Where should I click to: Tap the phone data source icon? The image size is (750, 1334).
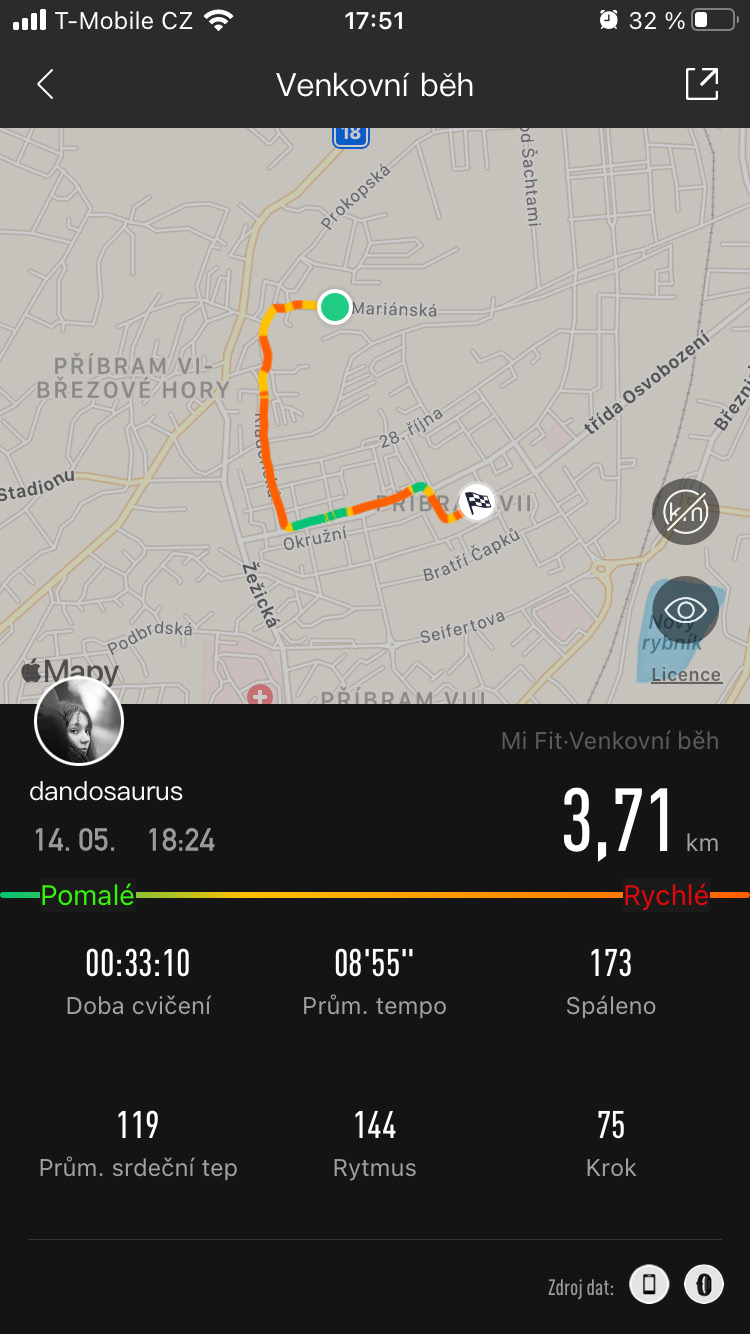pyautogui.click(x=649, y=1285)
